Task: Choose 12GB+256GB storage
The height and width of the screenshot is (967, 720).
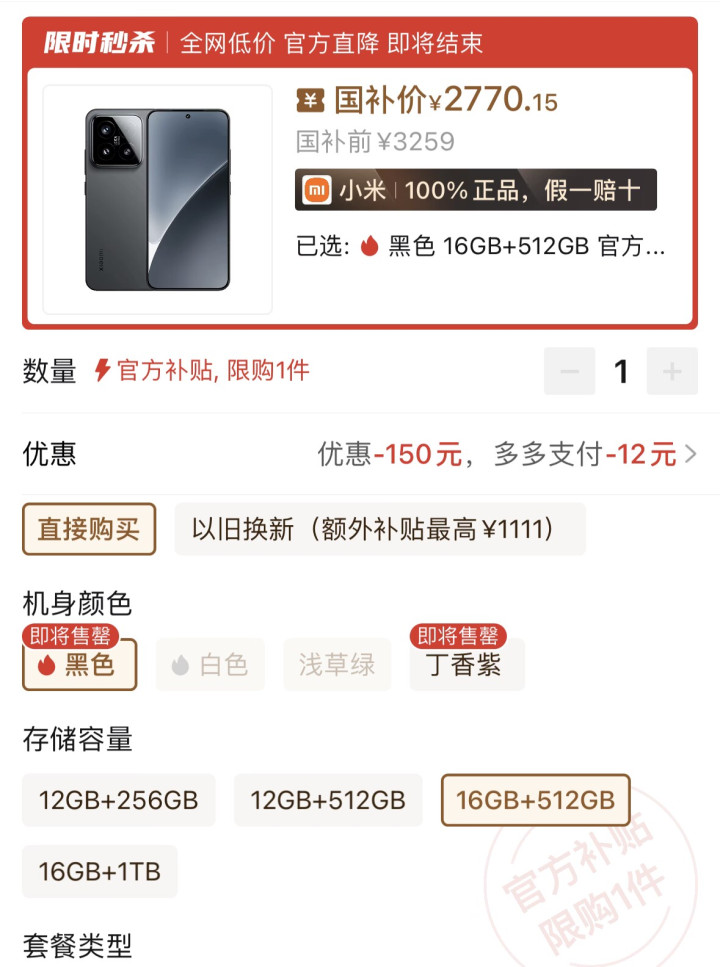Action: 118,800
